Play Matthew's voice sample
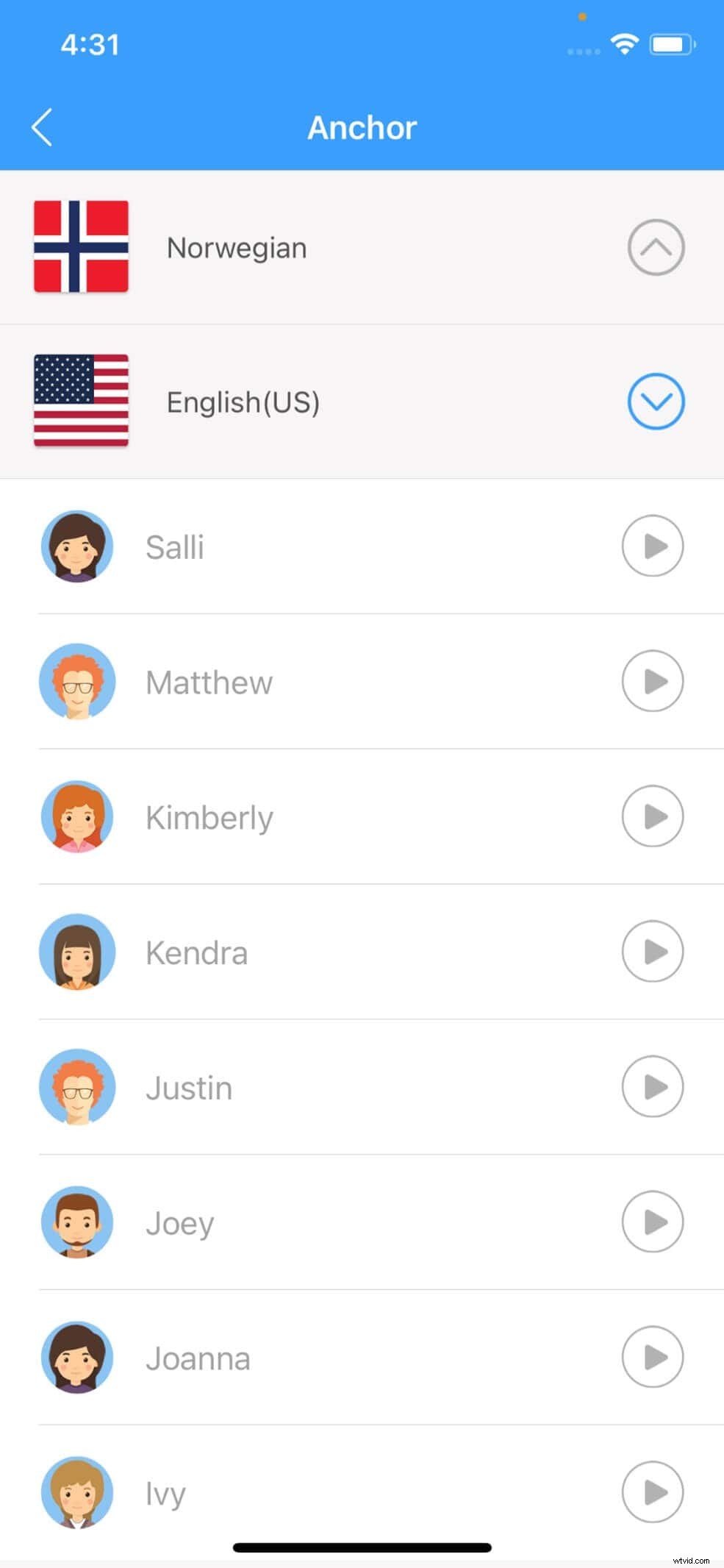The height and width of the screenshot is (1568, 724). pyautogui.click(x=652, y=682)
